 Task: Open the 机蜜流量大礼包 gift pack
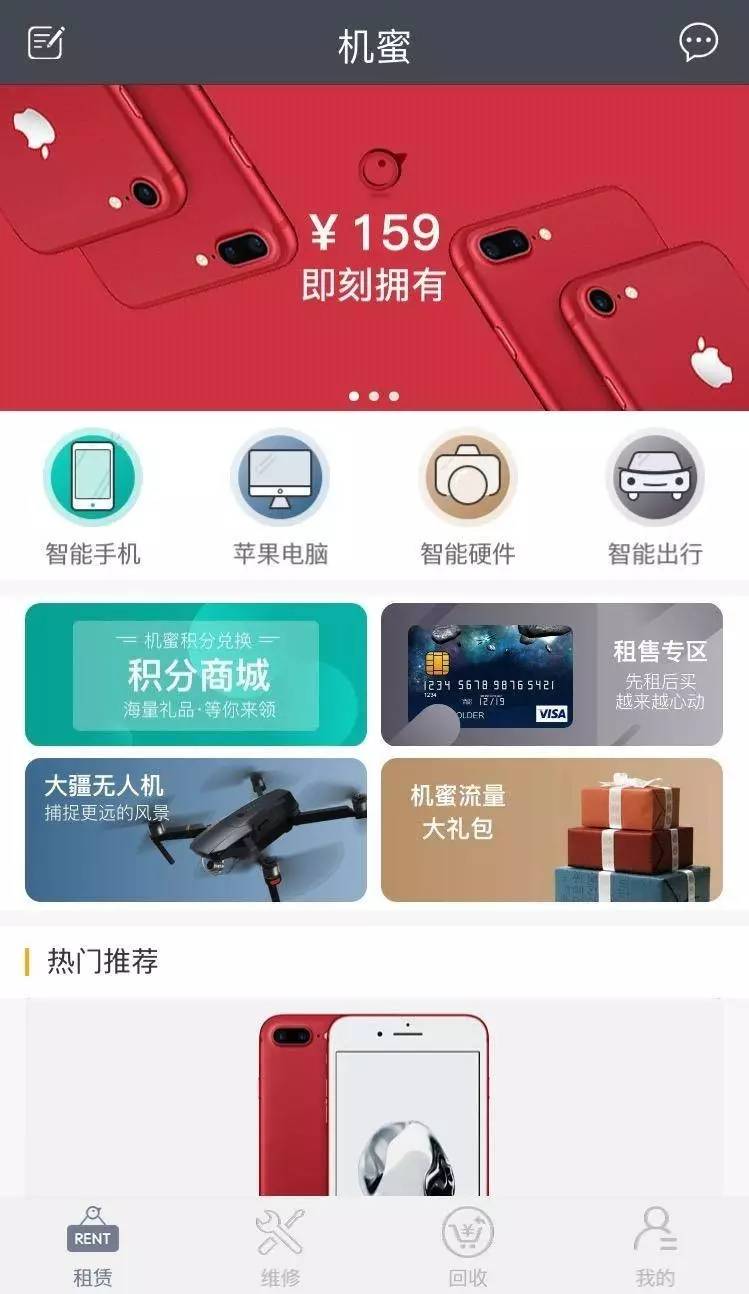click(553, 830)
